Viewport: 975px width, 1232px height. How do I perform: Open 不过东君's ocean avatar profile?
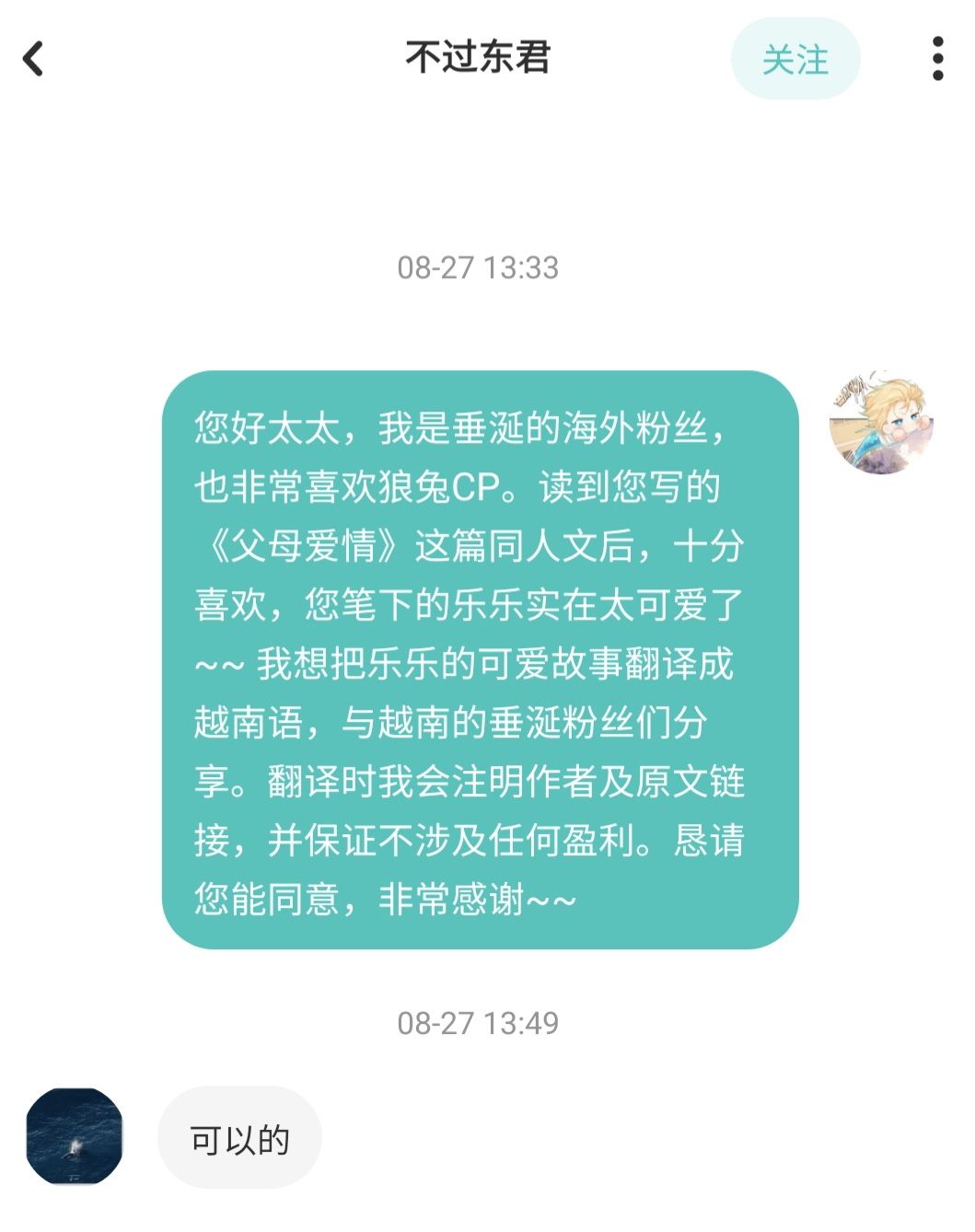[74, 1136]
